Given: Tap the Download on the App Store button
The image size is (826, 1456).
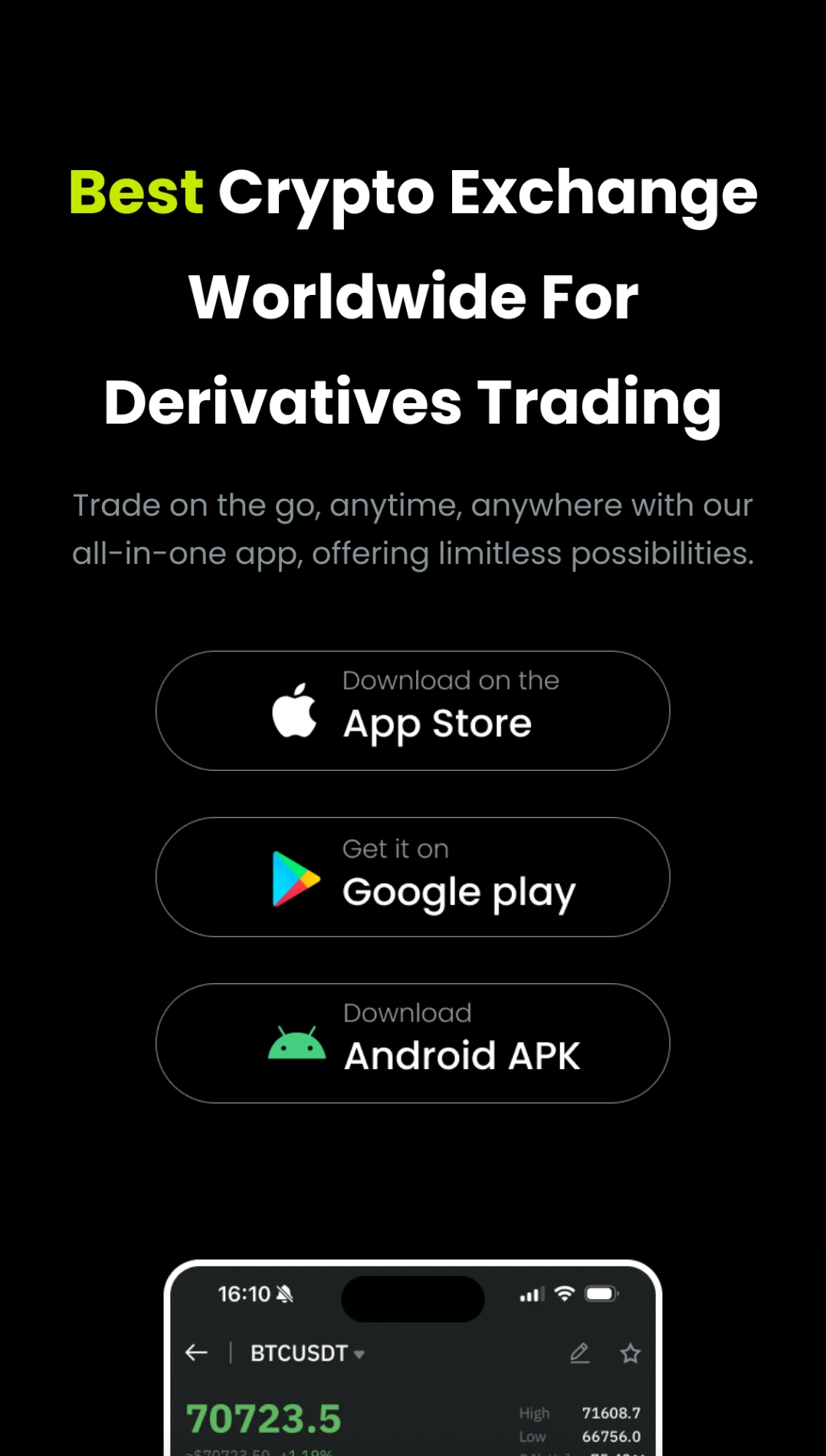Looking at the screenshot, I should point(412,710).
